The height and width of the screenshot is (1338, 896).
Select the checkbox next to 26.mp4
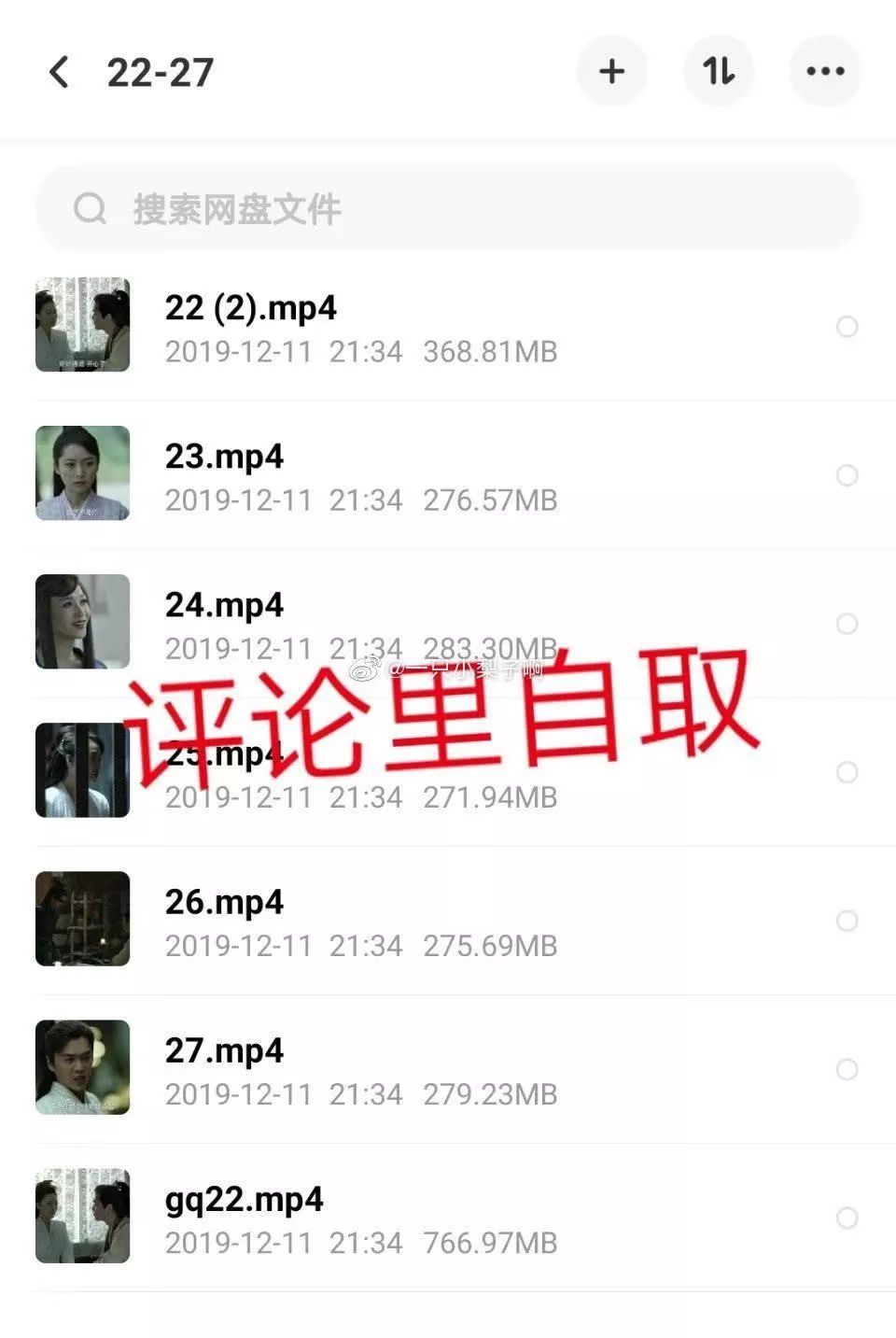click(846, 921)
